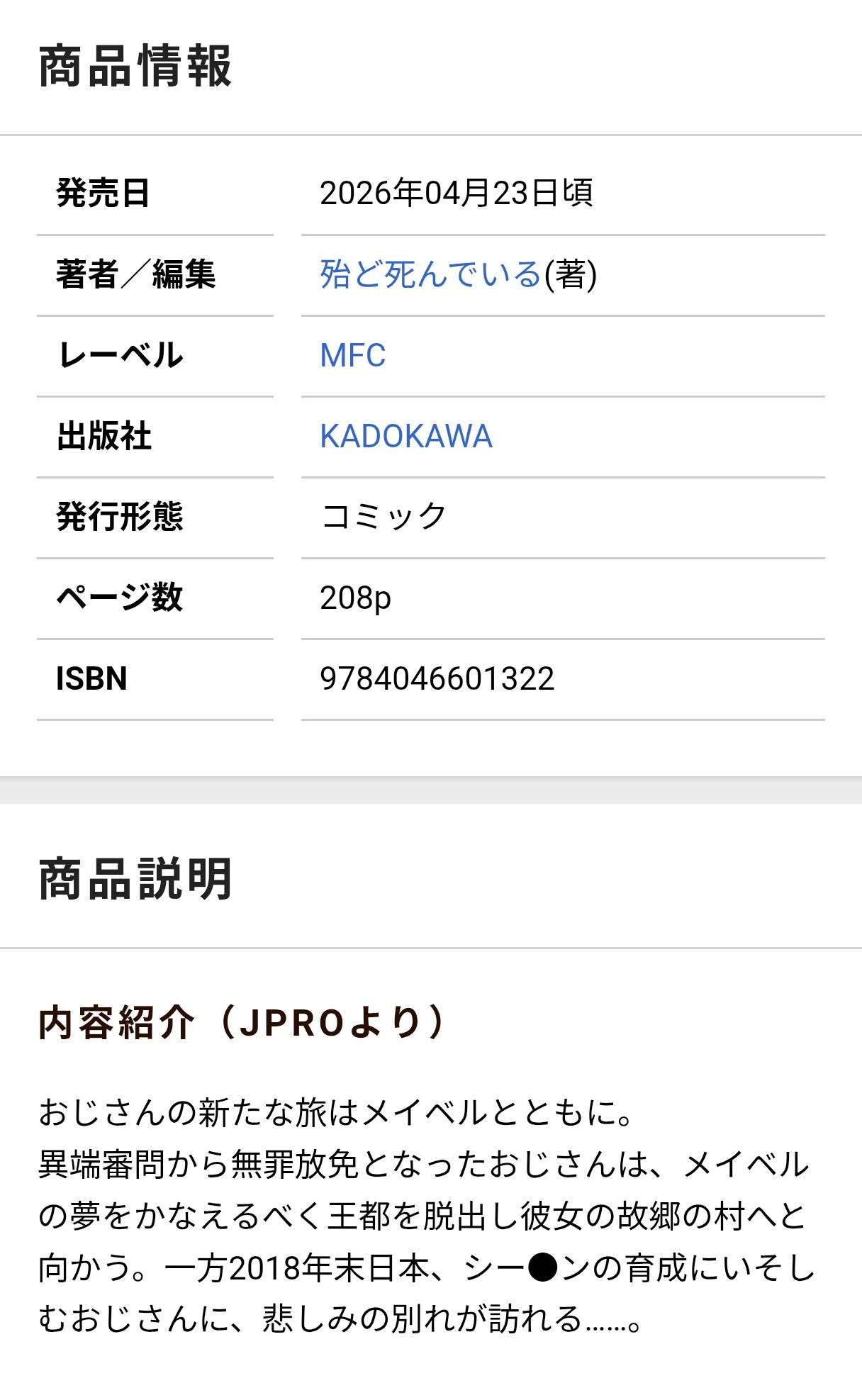This screenshot has width=862, height=1400.
Task: Open the KADOKAWA publisher link
Action: [x=406, y=436]
